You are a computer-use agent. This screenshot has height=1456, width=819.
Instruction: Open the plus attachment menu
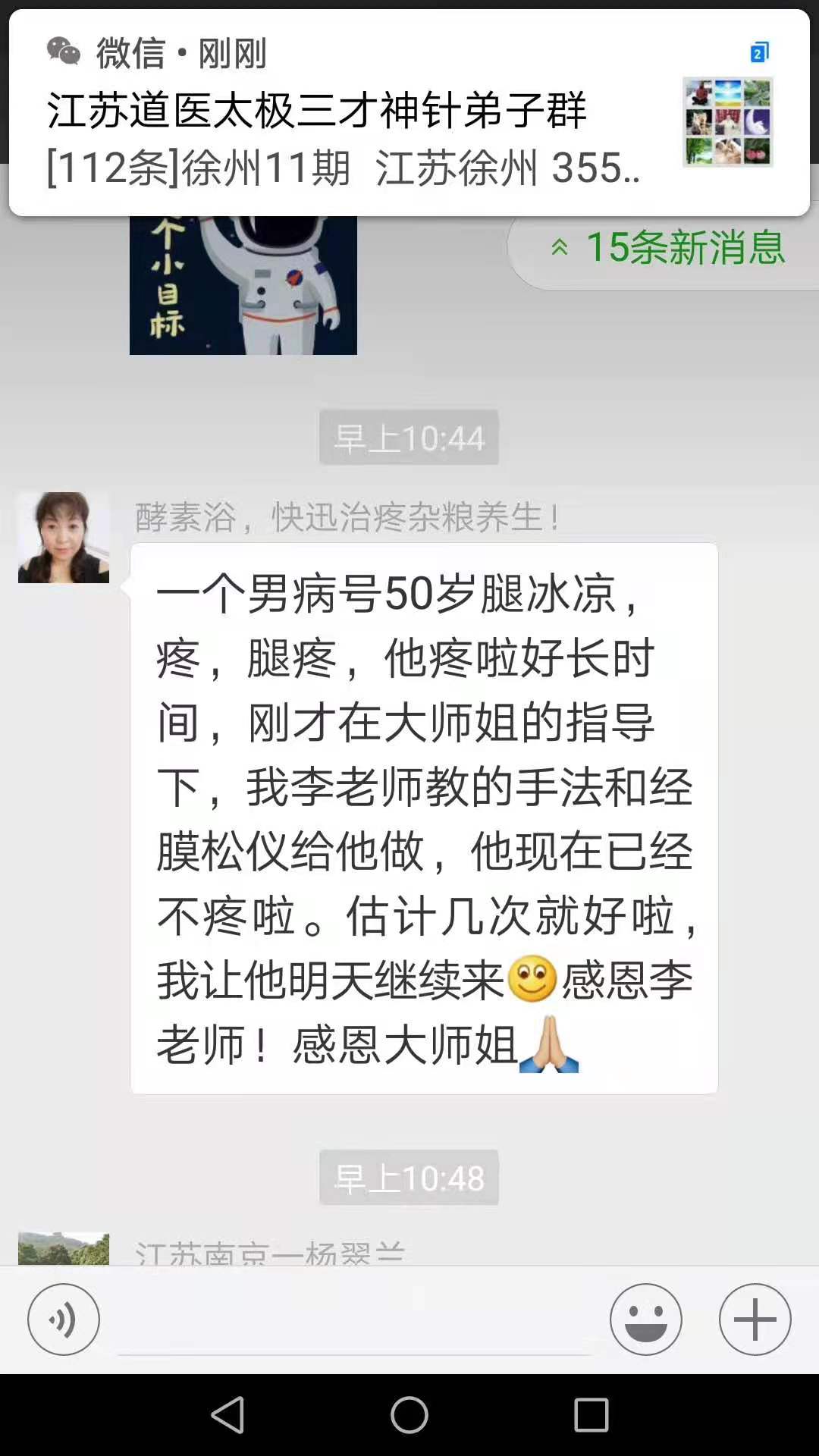click(x=755, y=1319)
